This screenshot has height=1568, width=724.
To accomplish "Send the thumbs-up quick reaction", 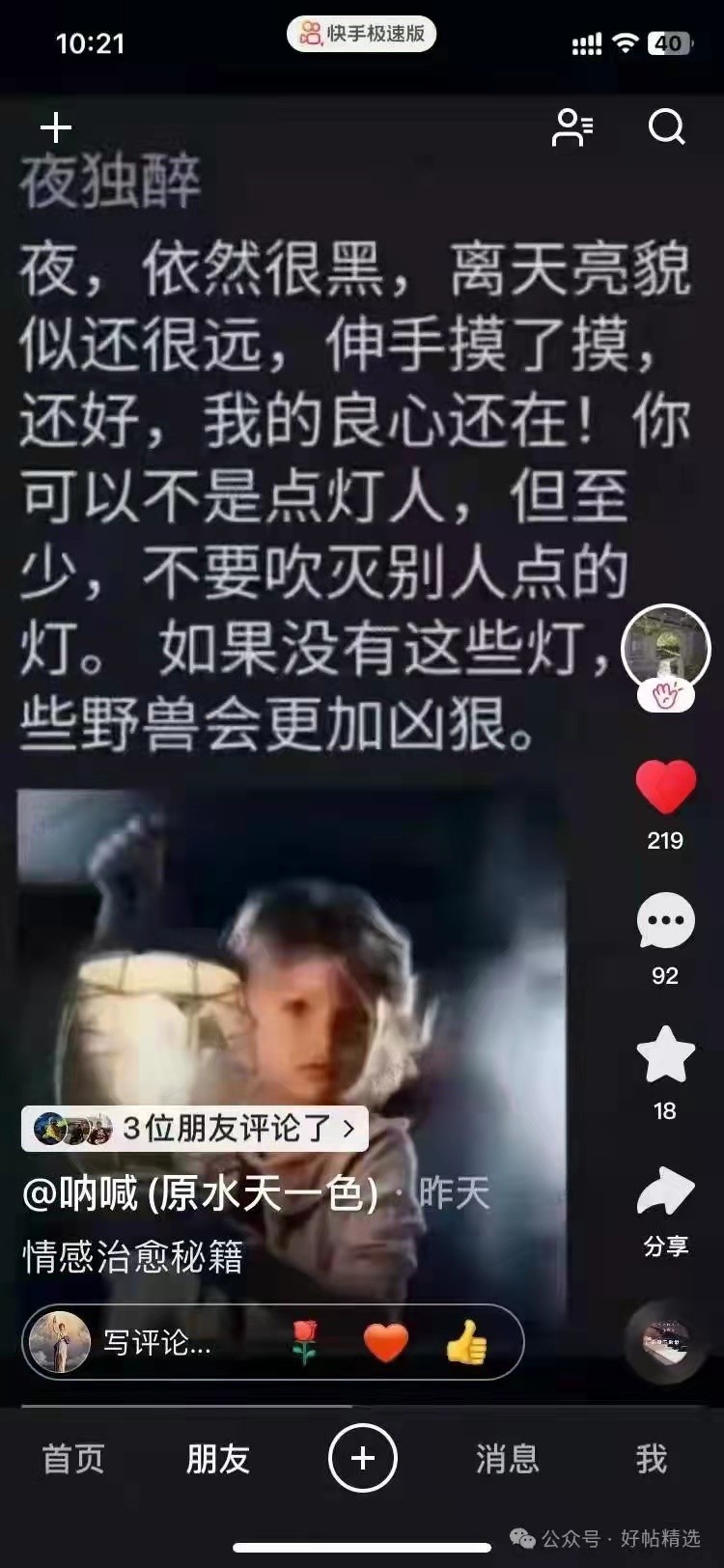I will pos(467,1343).
